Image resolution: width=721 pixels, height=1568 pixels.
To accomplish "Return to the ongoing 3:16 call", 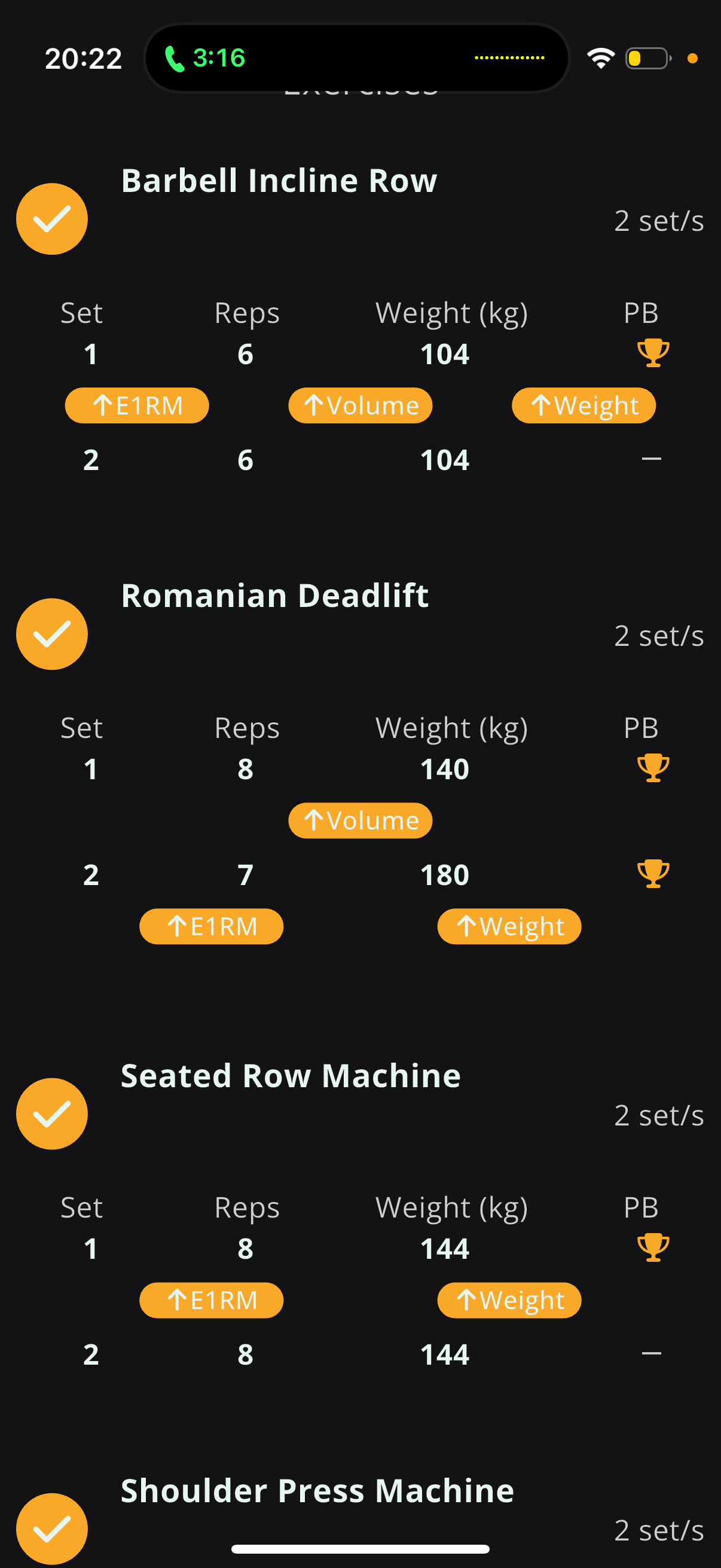I will point(205,59).
